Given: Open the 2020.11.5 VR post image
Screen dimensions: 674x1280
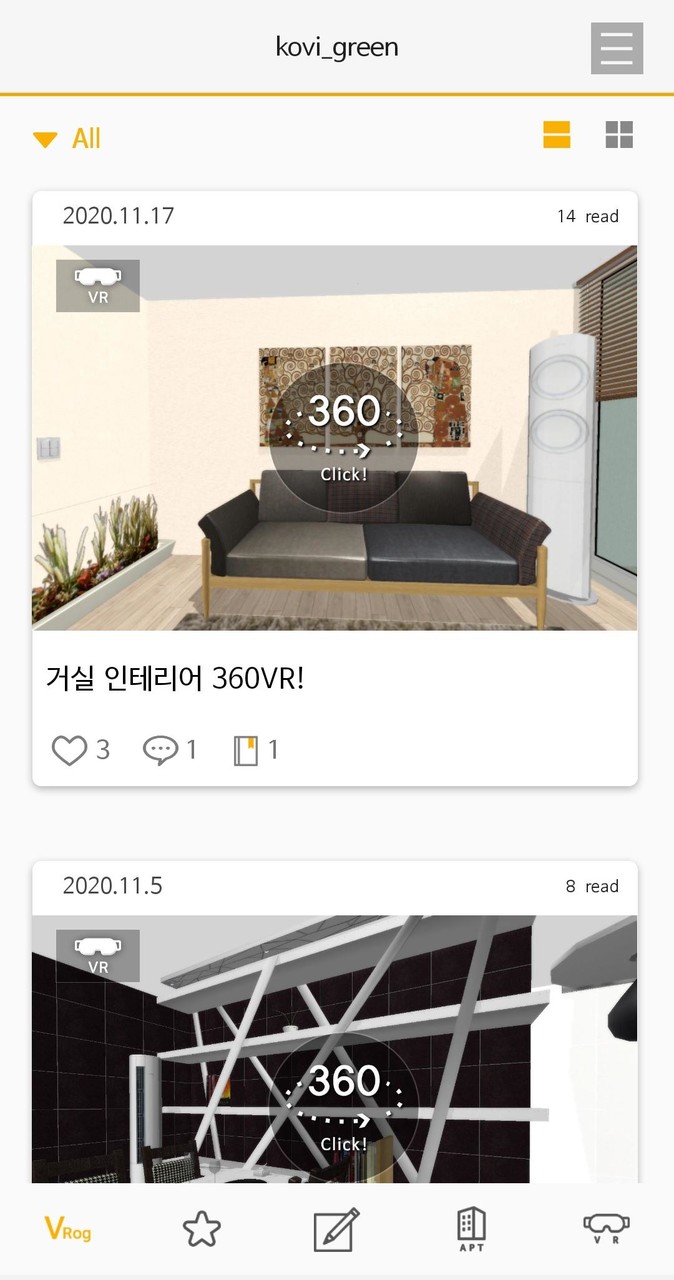Looking at the screenshot, I should 335,1050.
